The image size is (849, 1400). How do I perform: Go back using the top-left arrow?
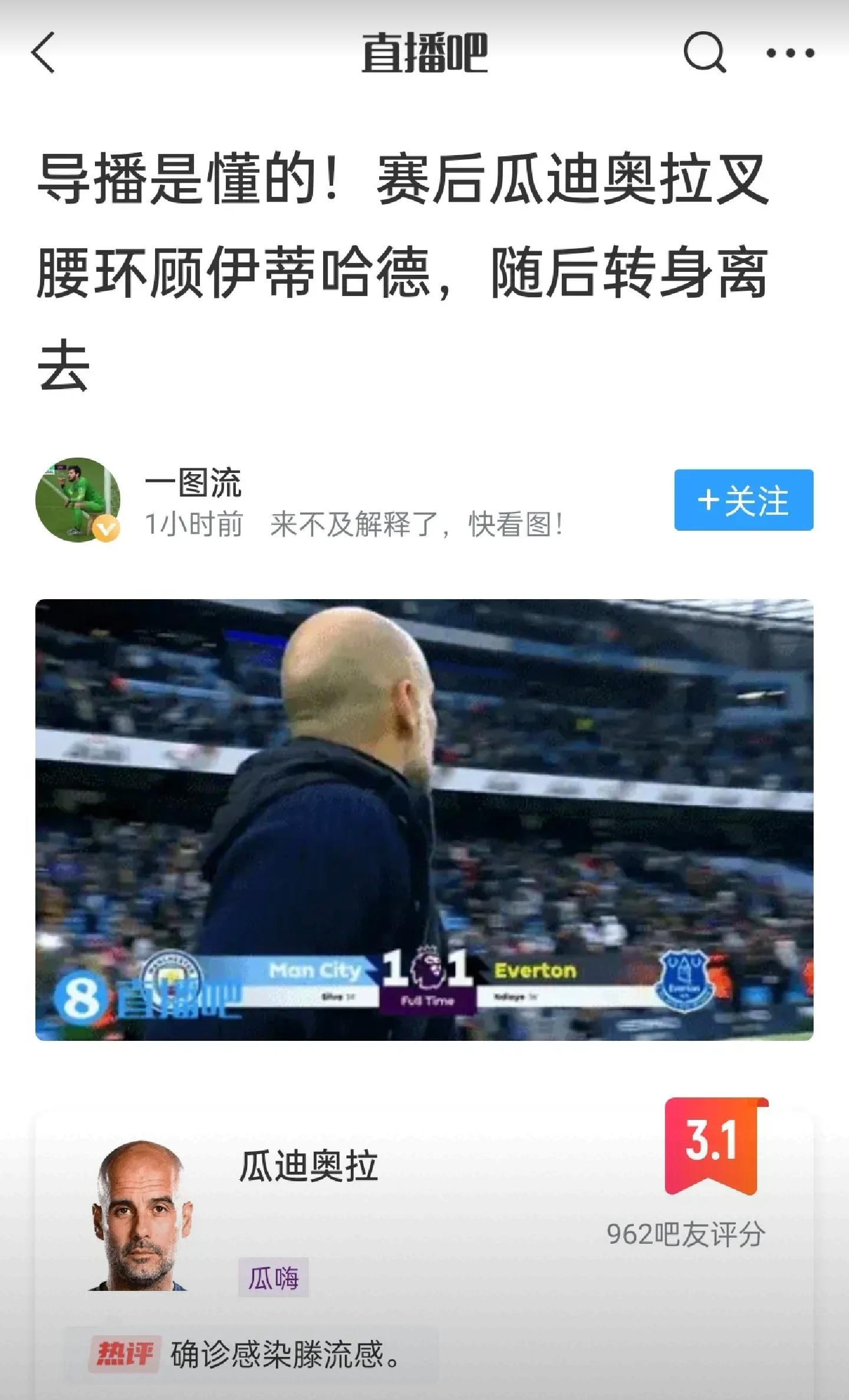tap(43, 53)
